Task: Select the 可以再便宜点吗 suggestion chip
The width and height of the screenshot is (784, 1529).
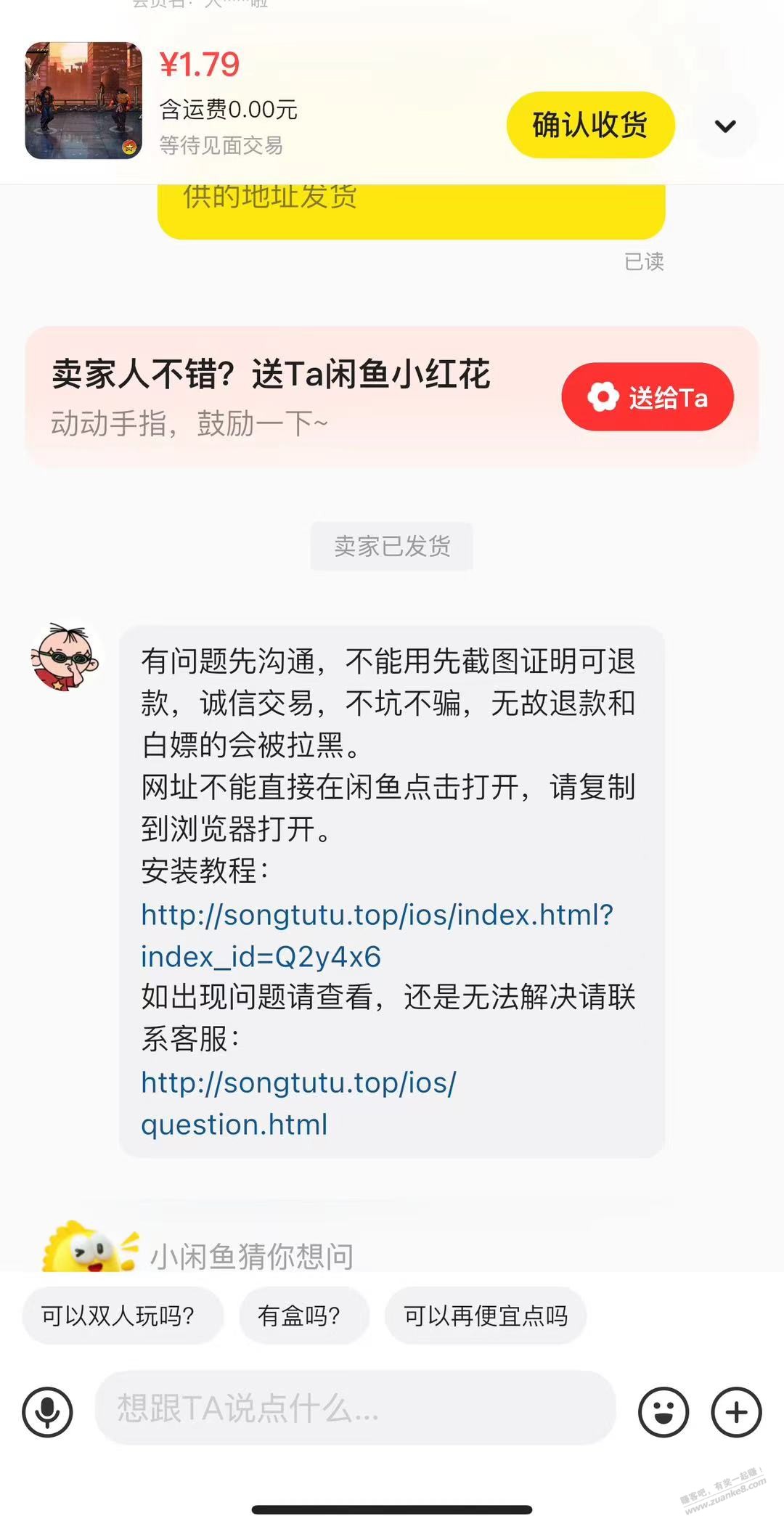Action: pos(485,1316)
